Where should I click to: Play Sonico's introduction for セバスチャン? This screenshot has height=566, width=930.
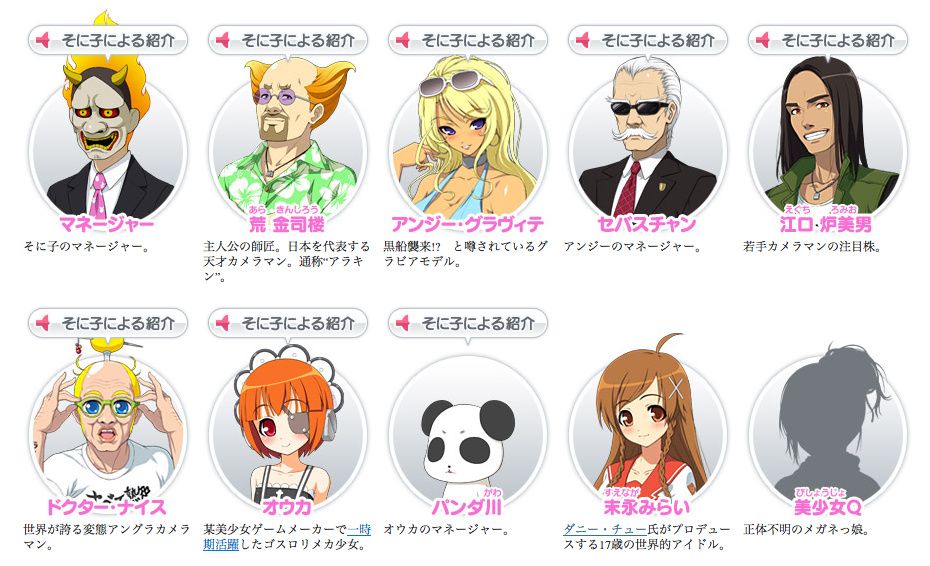pyautogui.click(x=648, y=40)
